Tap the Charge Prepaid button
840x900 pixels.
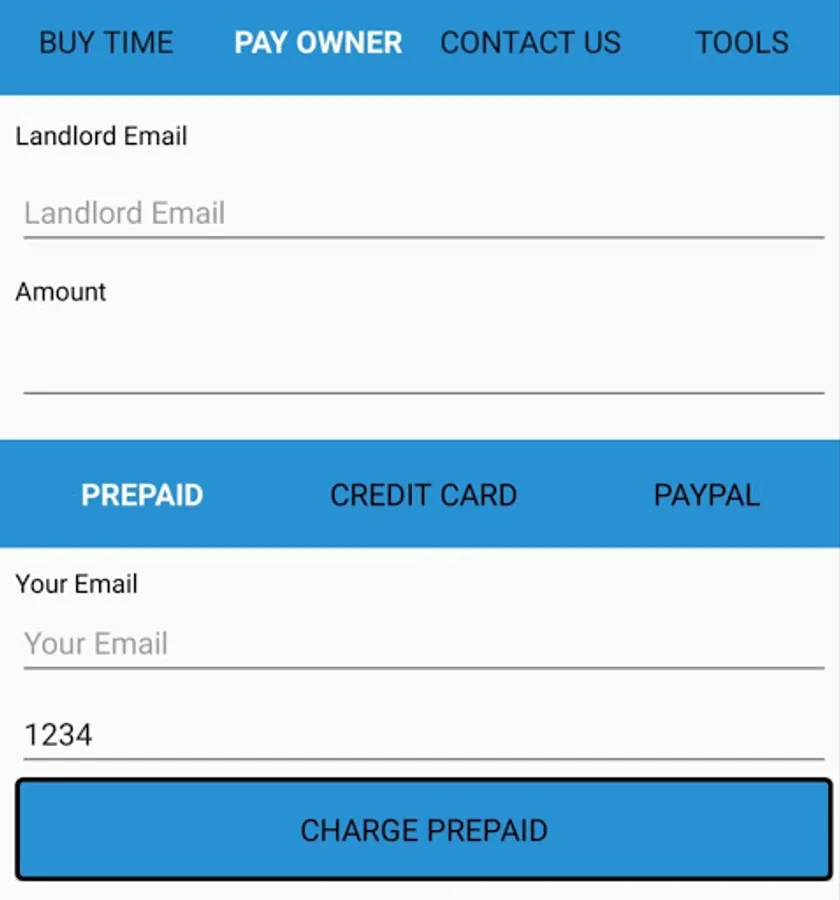click(423, 830)
